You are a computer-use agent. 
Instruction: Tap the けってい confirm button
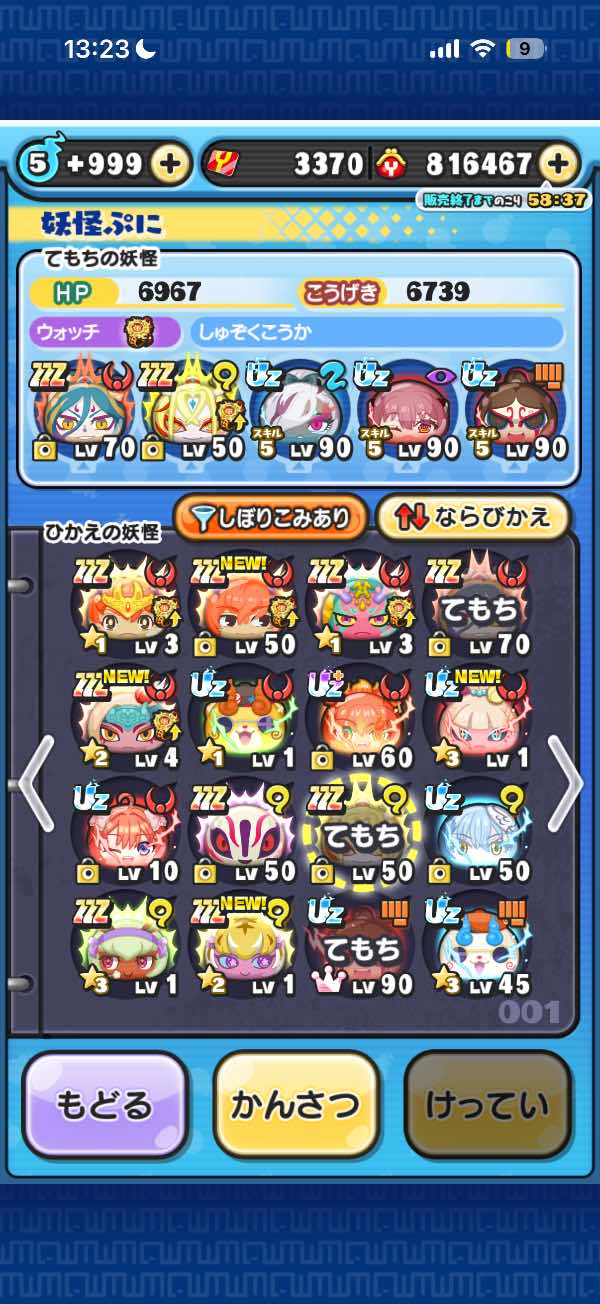pyautogui.click(x=487, y=1104)
